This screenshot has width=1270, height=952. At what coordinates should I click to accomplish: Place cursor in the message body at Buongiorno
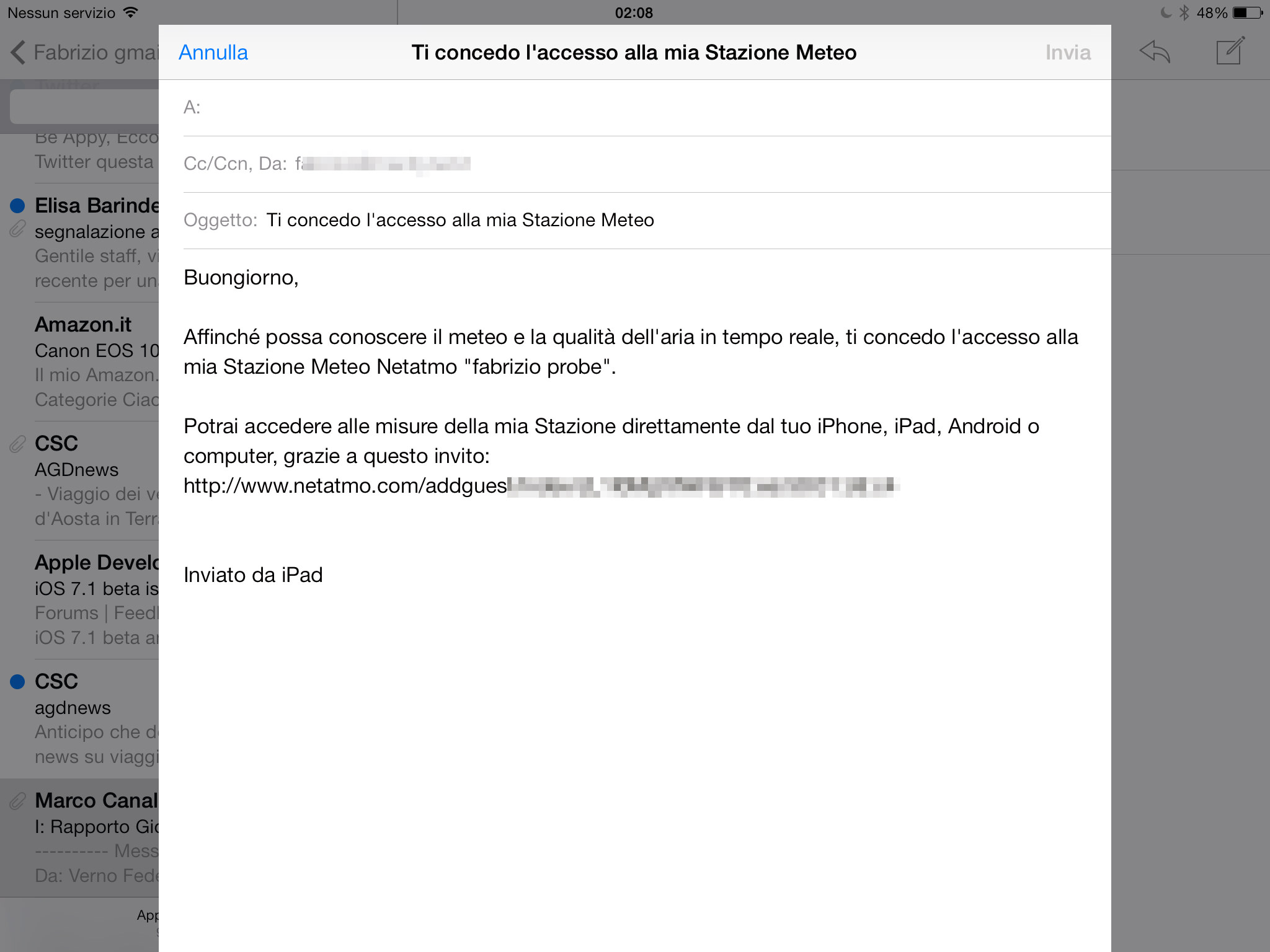[x=241, y=278]
